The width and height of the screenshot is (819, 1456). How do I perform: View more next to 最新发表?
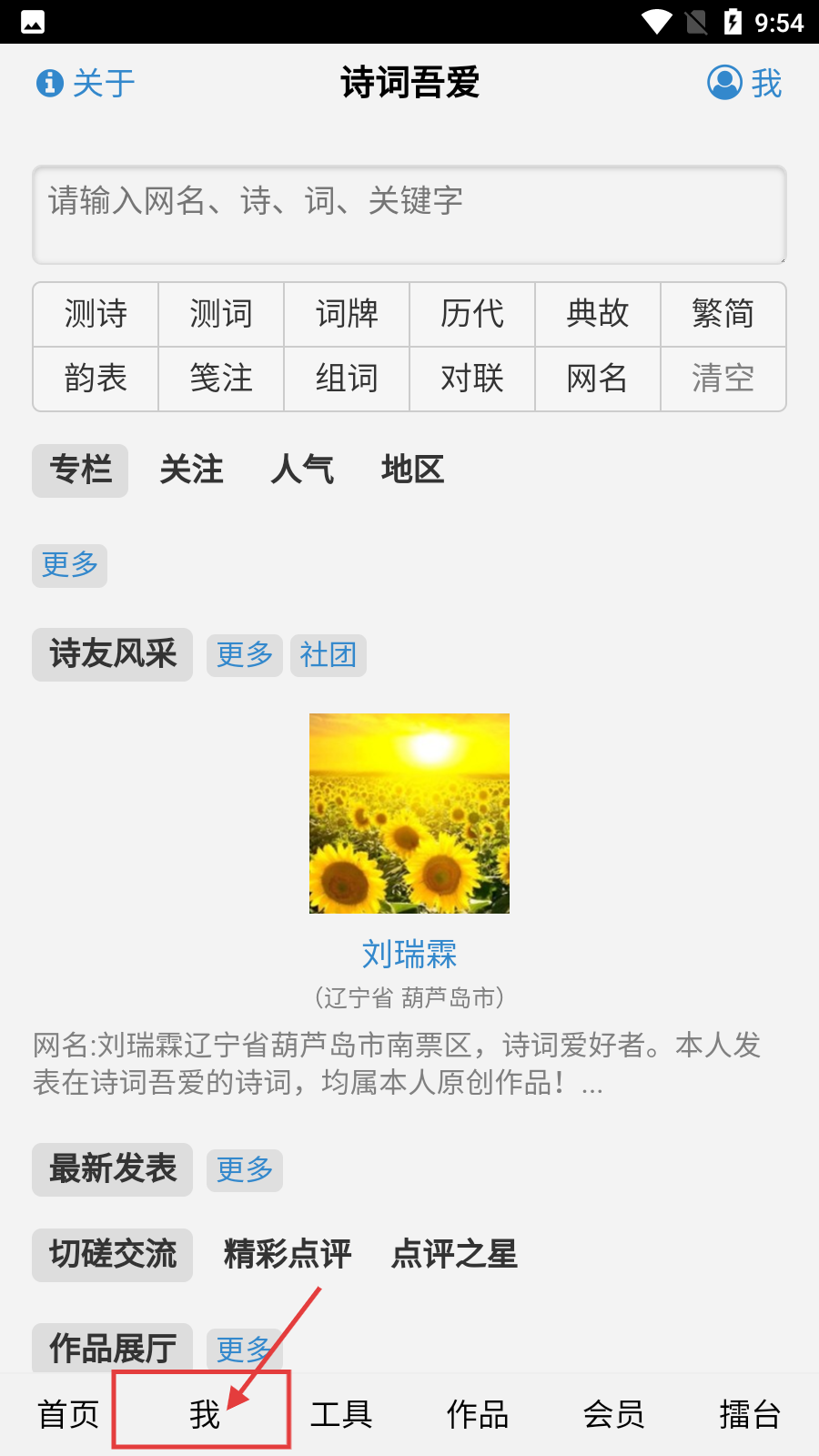(x=245, y=1170)
